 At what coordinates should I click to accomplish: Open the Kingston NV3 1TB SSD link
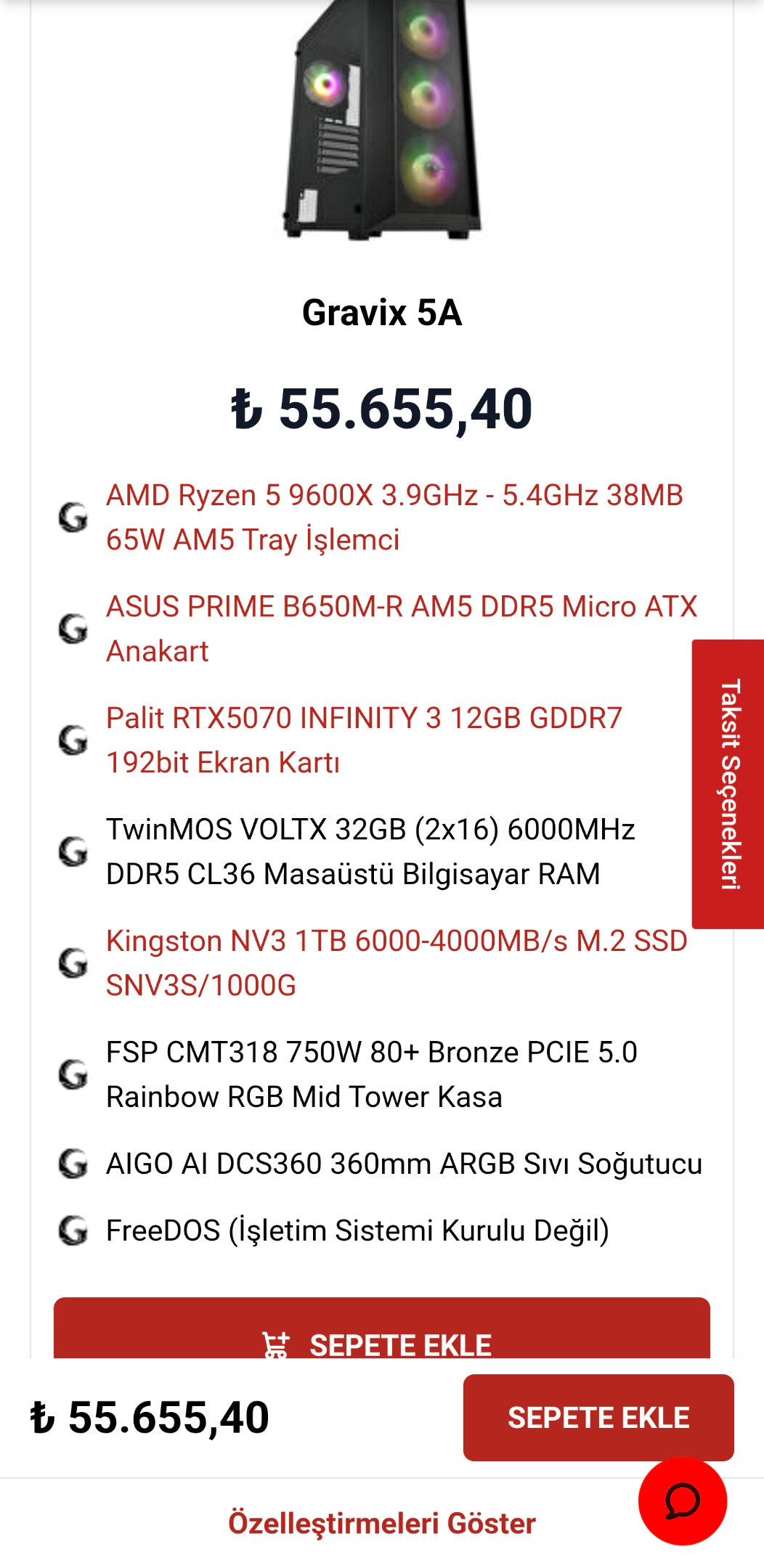click(x=397, y=963)
